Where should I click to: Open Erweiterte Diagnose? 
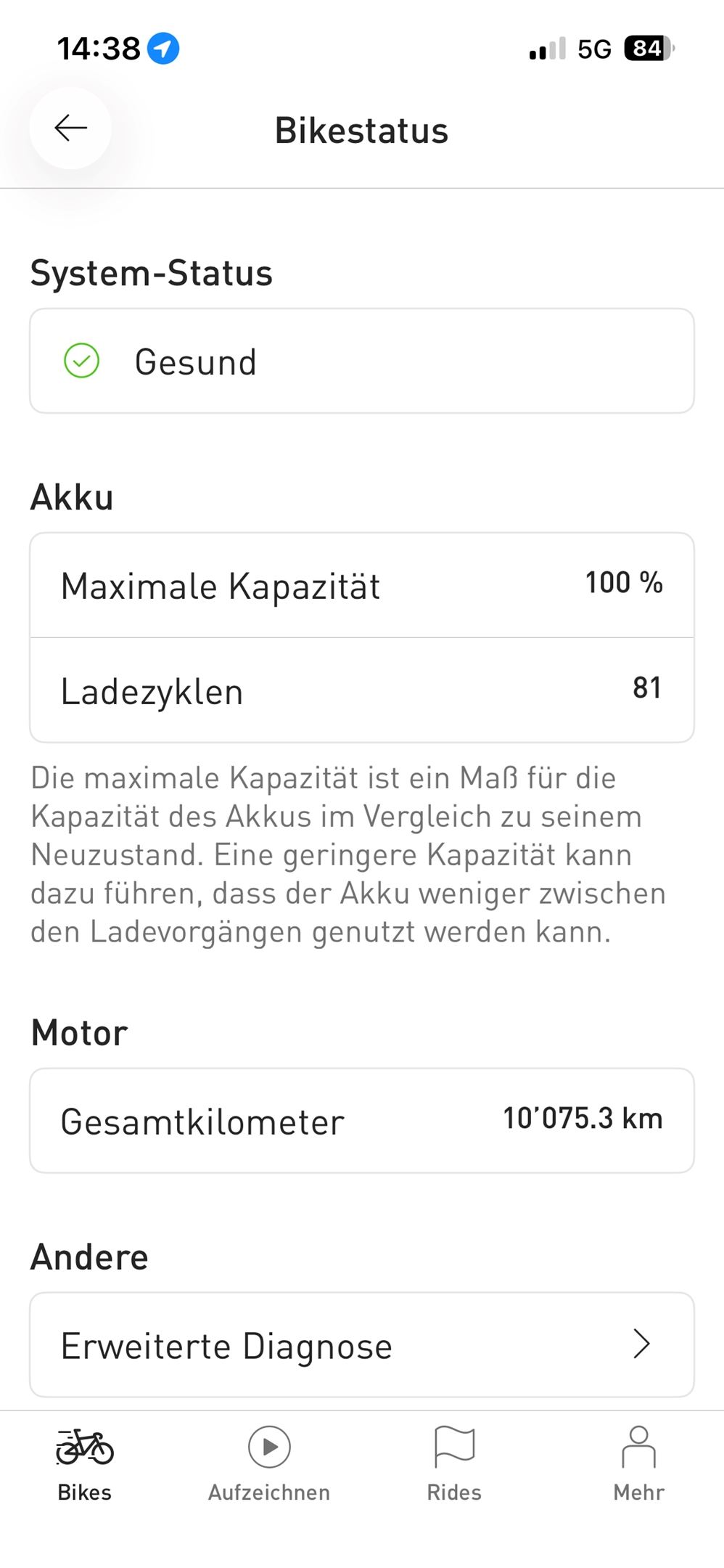pos(361,1344)
